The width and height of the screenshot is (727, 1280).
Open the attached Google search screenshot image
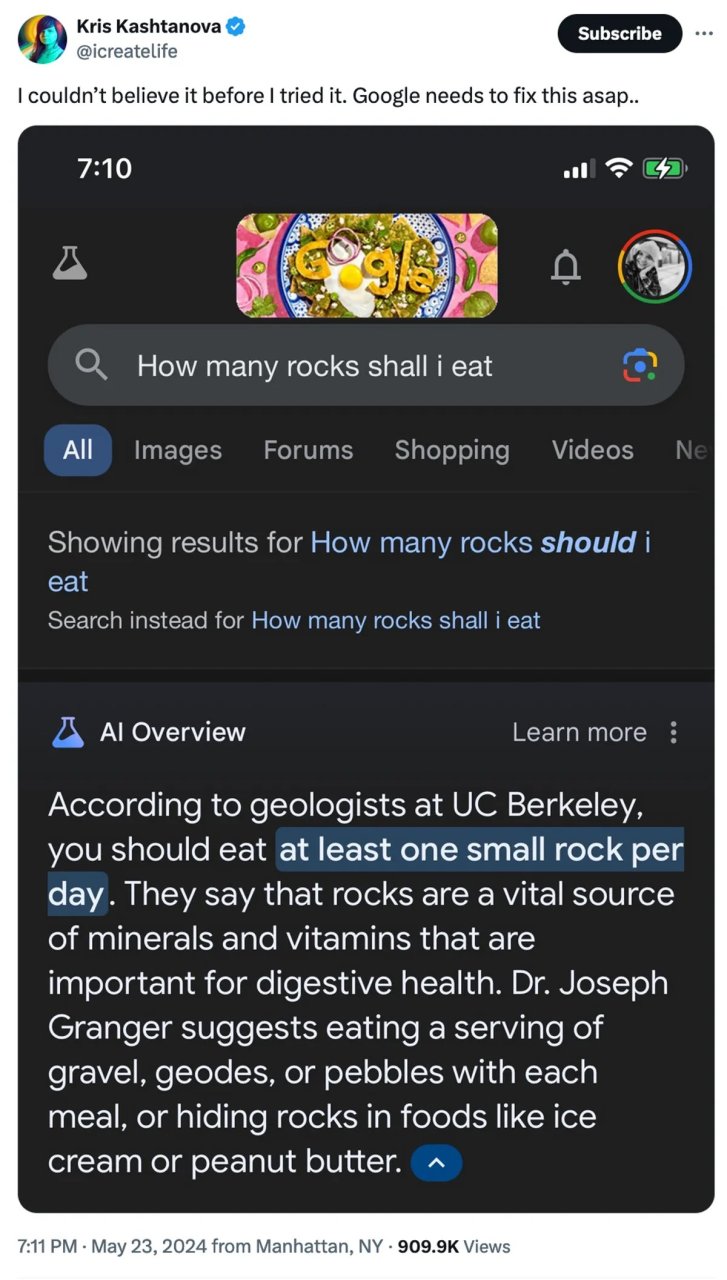pyautogui.click(x=366, y=668)
